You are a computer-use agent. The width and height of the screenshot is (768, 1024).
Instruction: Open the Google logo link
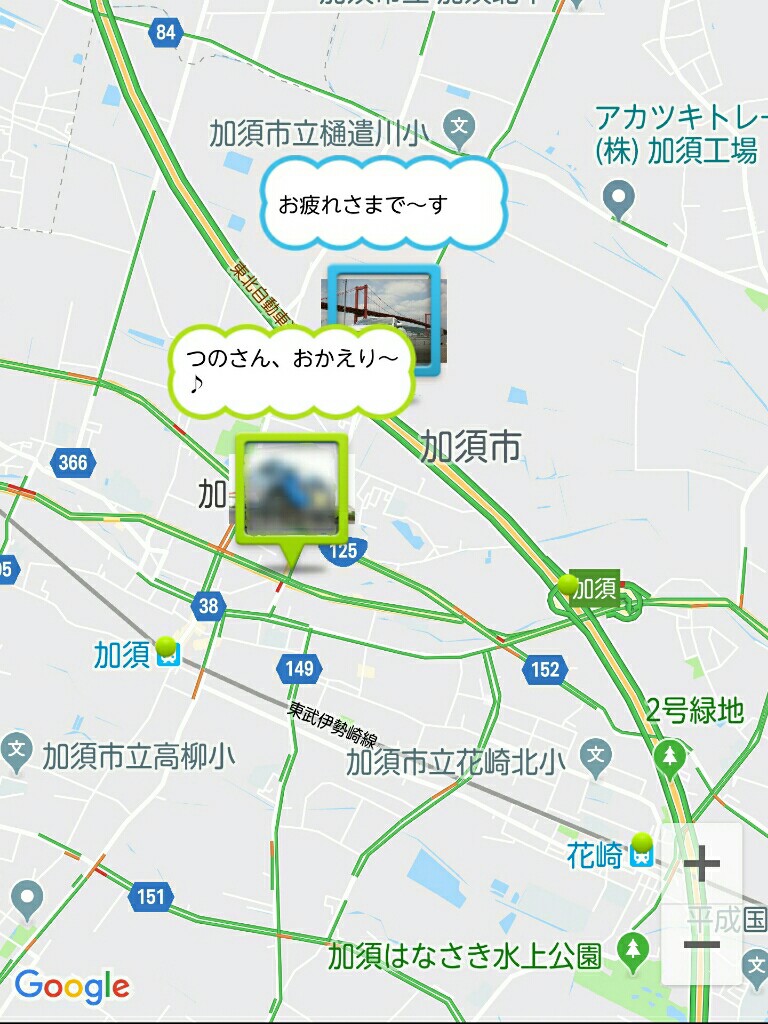[x=72, y=987]
